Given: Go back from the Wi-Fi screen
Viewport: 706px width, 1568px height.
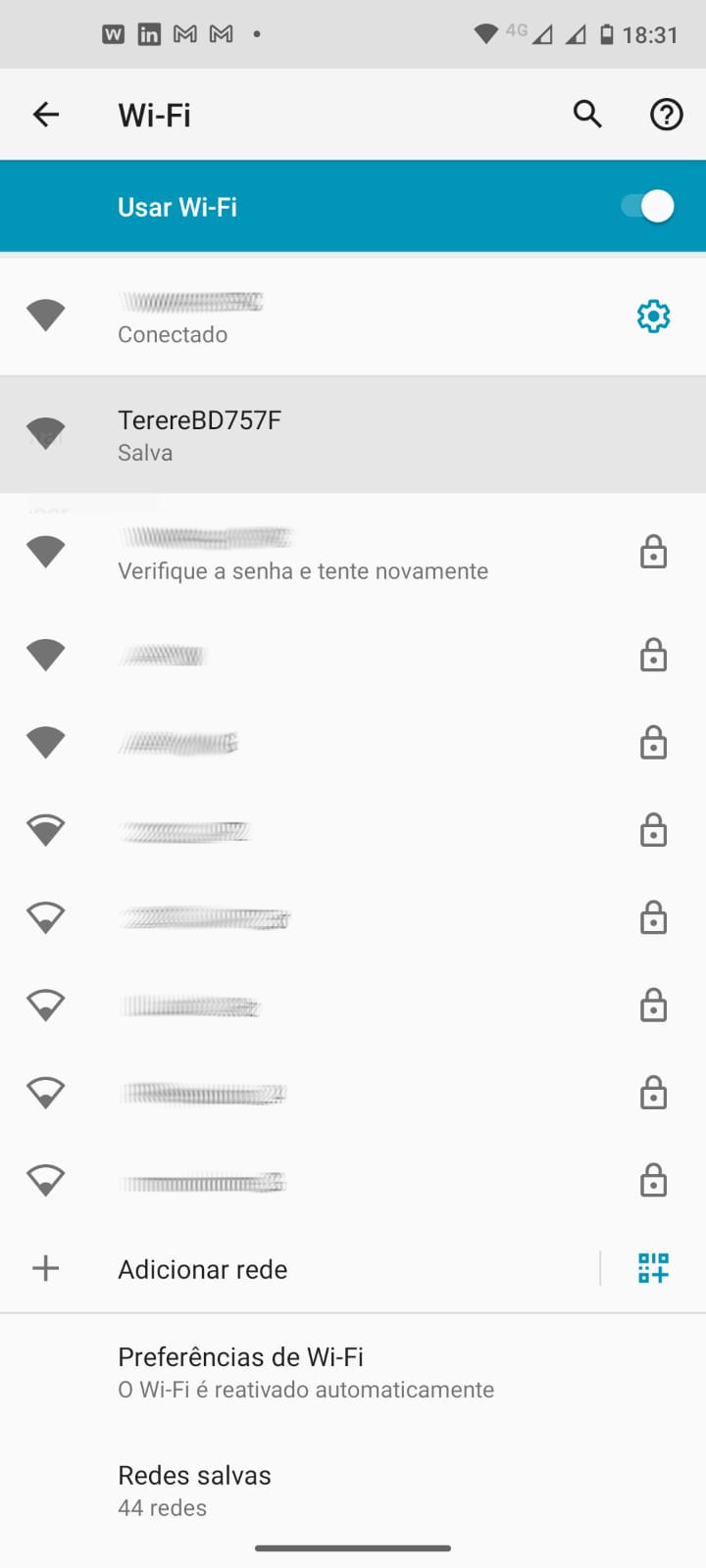Looking at the screenshot, I should click(46, 115).
